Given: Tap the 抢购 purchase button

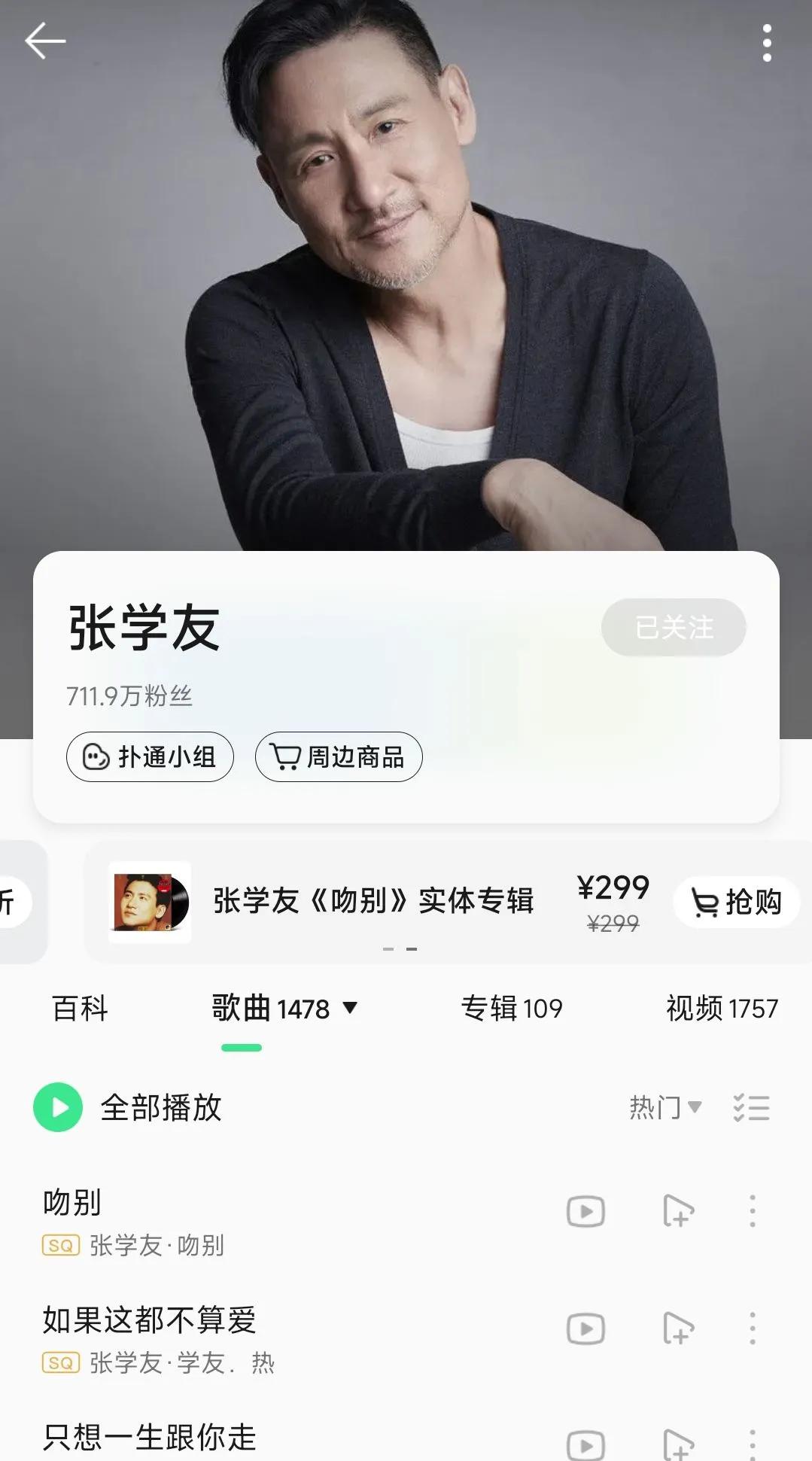Looking at the screenshot, I should [x=736, y=901].
